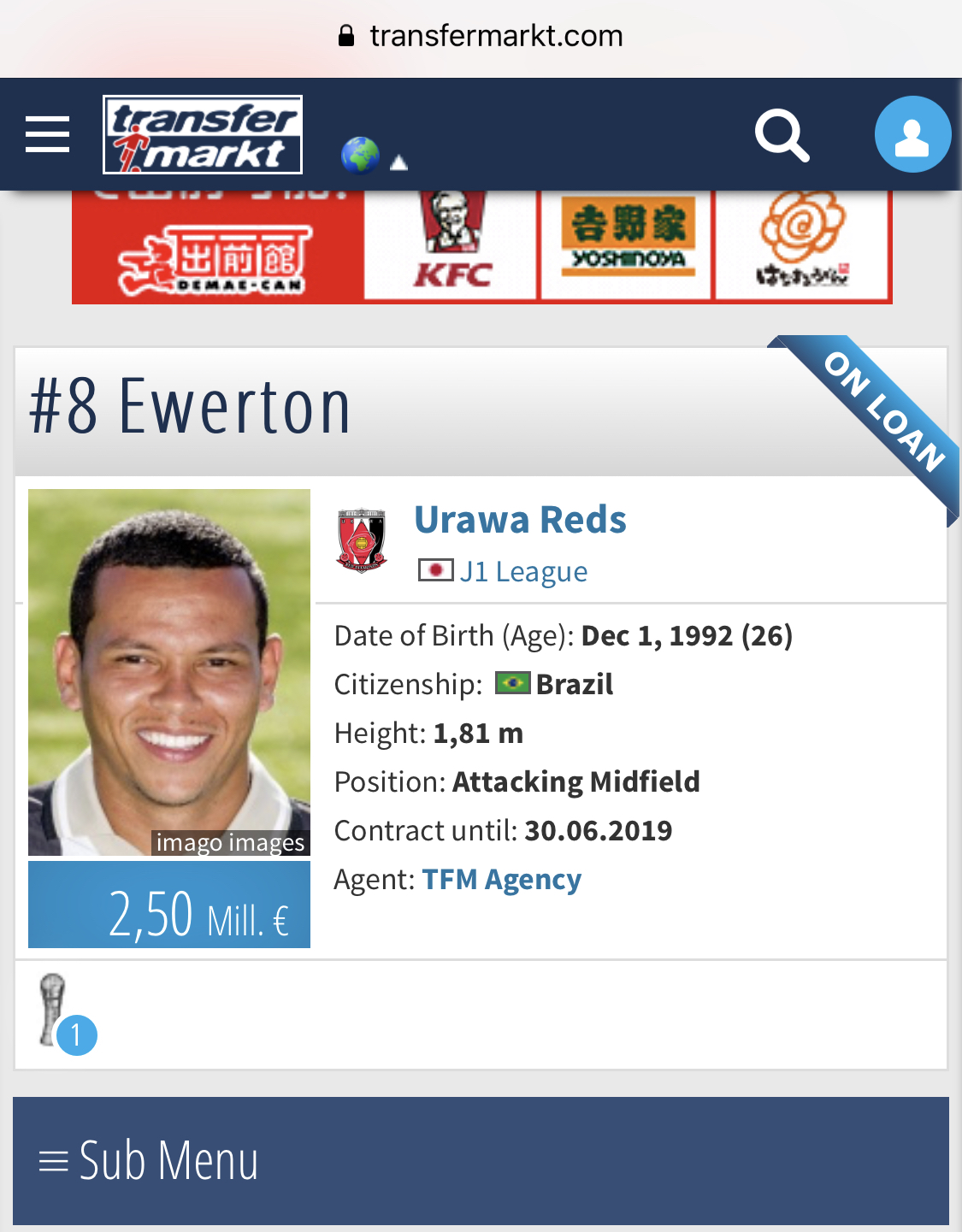Open the globe region selector

pos(373,156)
